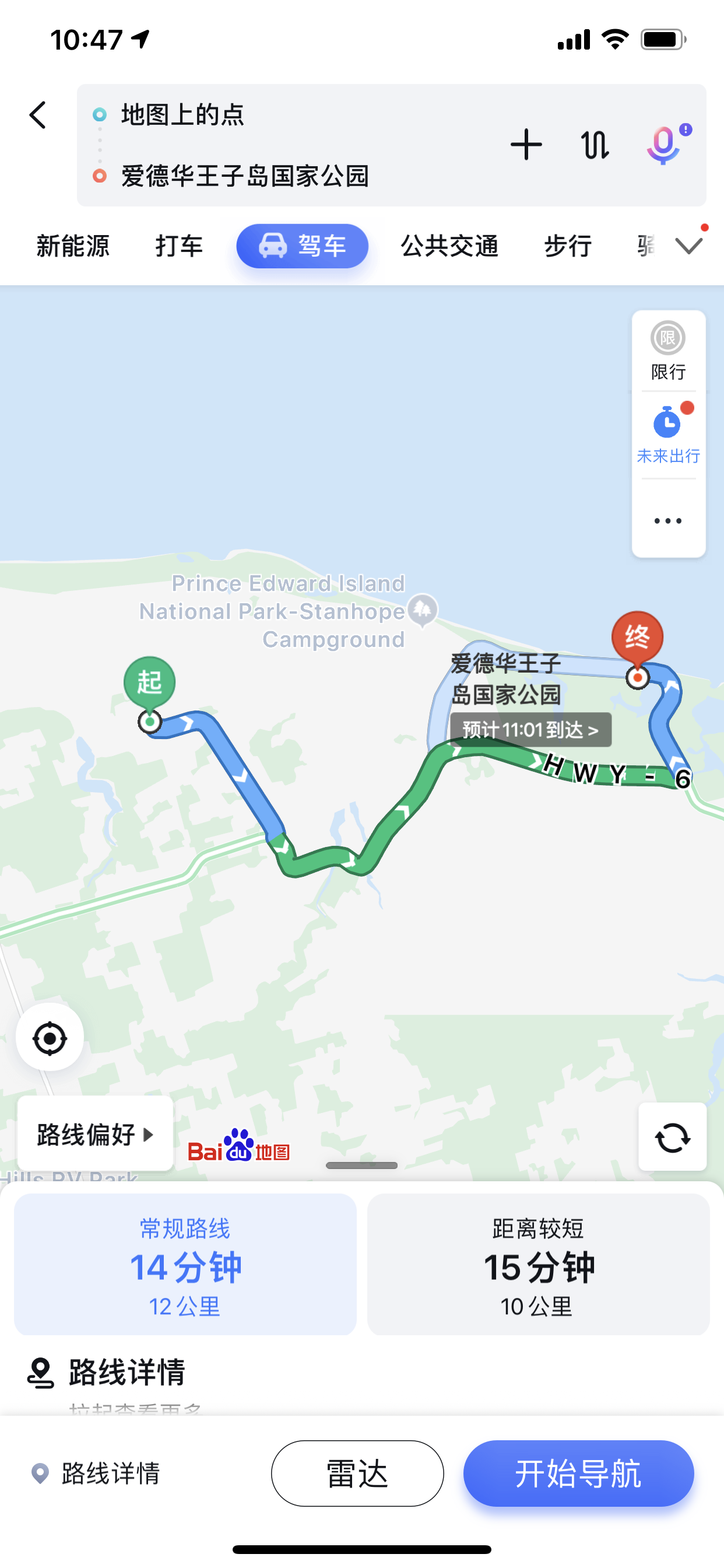Start navigation with 开始导航
Viewport: 724px width, 1568px height.
(x=578, y=1473)
